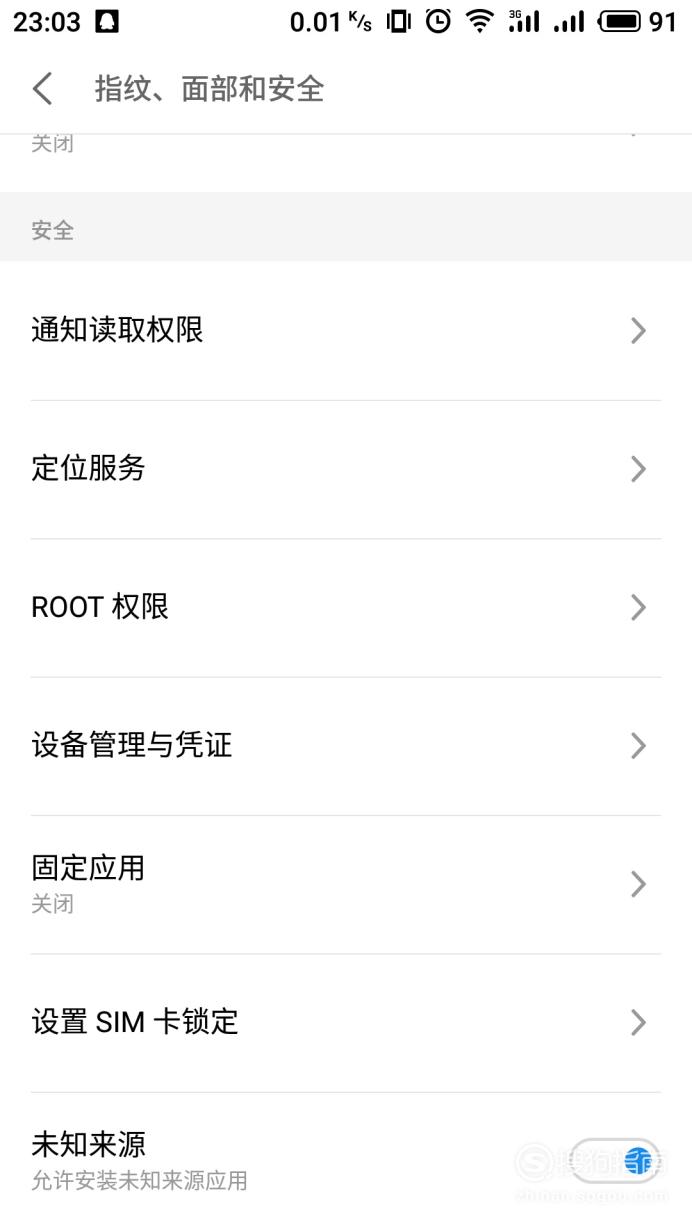Go back from 指纹、面部和安全 screen
The image size is (692, 1230).
(x=42, y=89)
